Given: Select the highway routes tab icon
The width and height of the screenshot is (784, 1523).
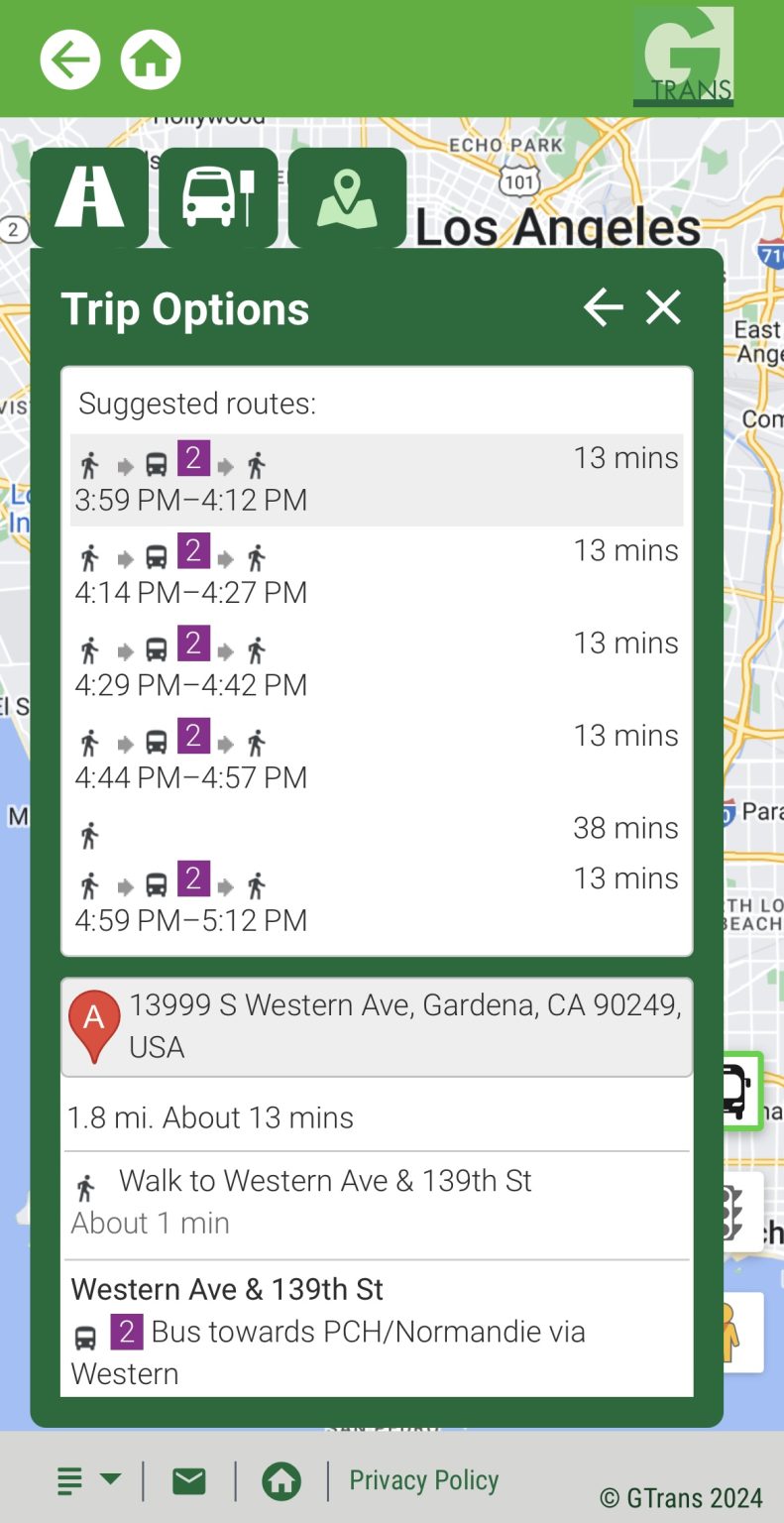Looking at the screenshot, I should [x=90, y=195].
